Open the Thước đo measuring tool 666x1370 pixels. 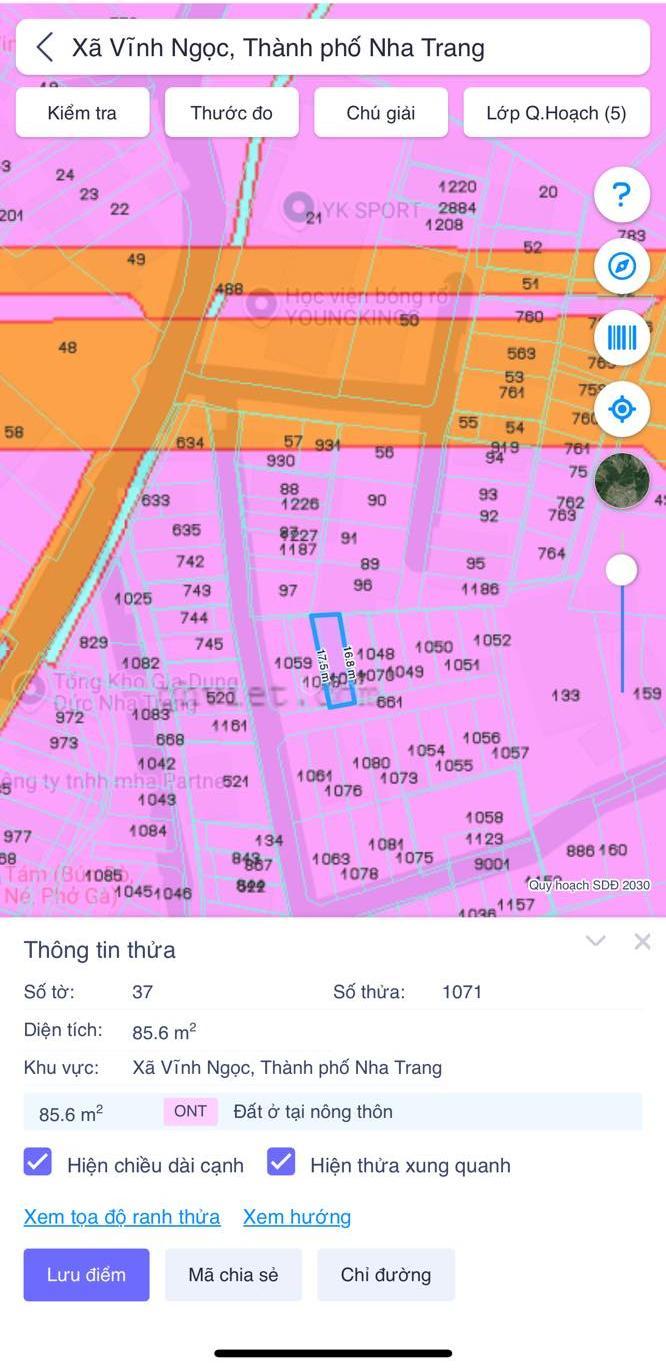(x=231, y=113)
